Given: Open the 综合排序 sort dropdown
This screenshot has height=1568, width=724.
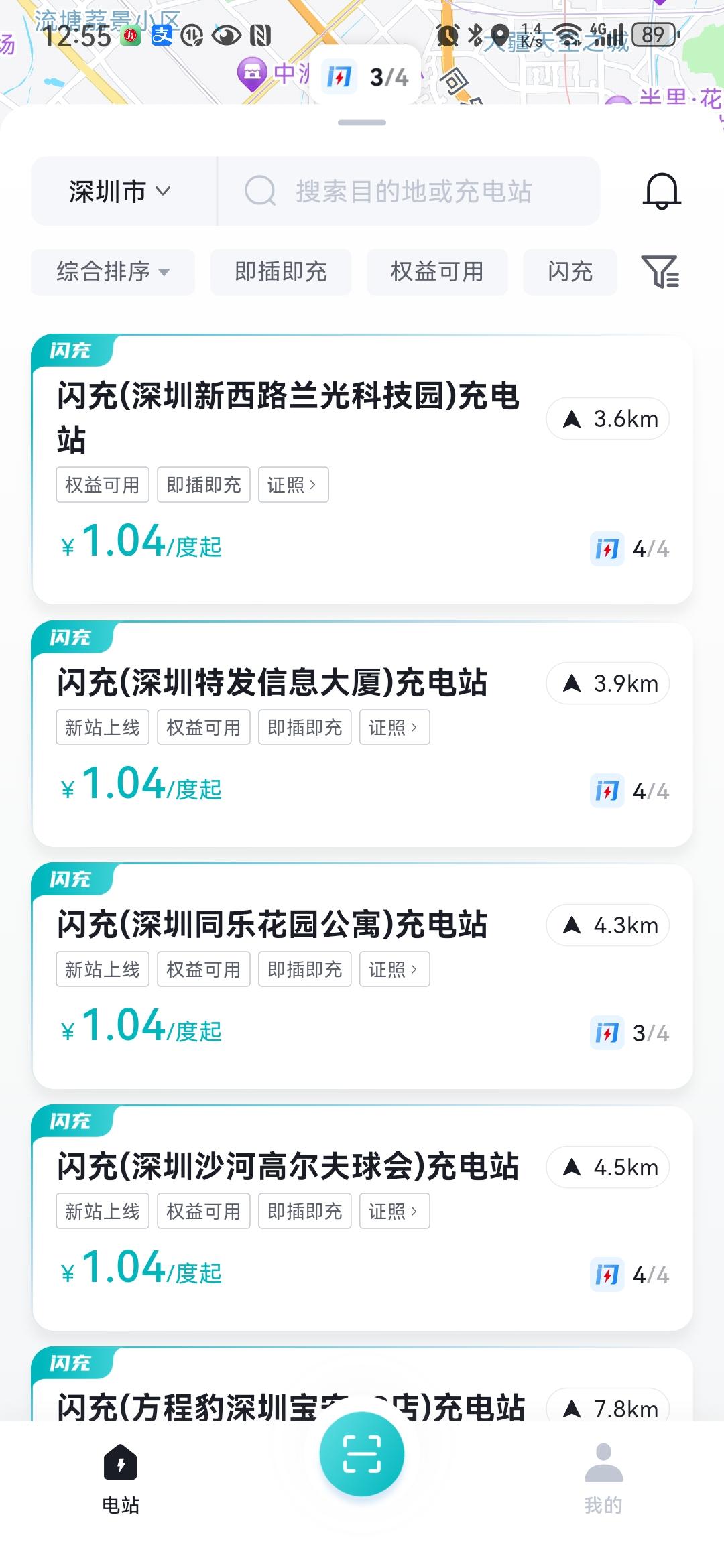Looking at the screenshot, I should (112, 272).
